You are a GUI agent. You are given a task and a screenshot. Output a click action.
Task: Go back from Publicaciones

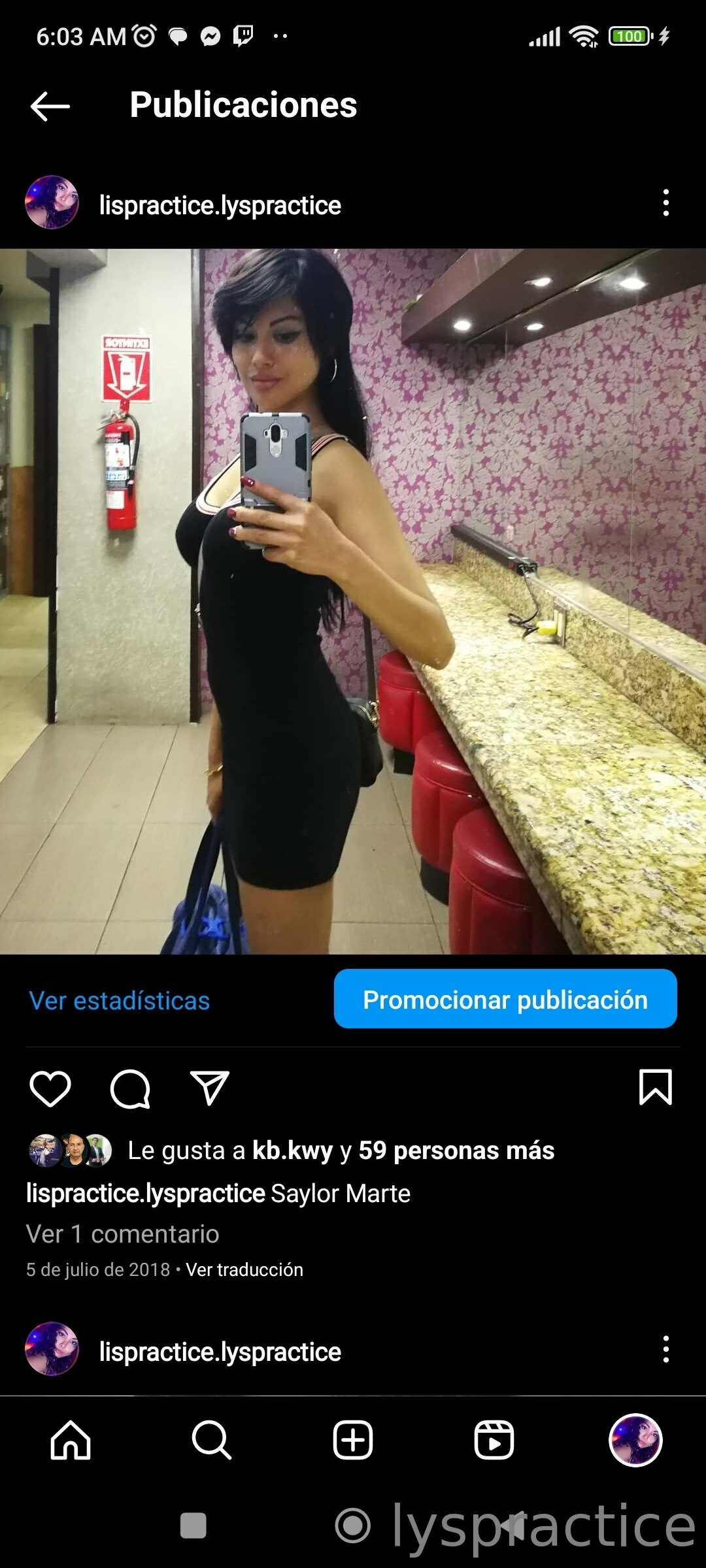coord(50,106)
